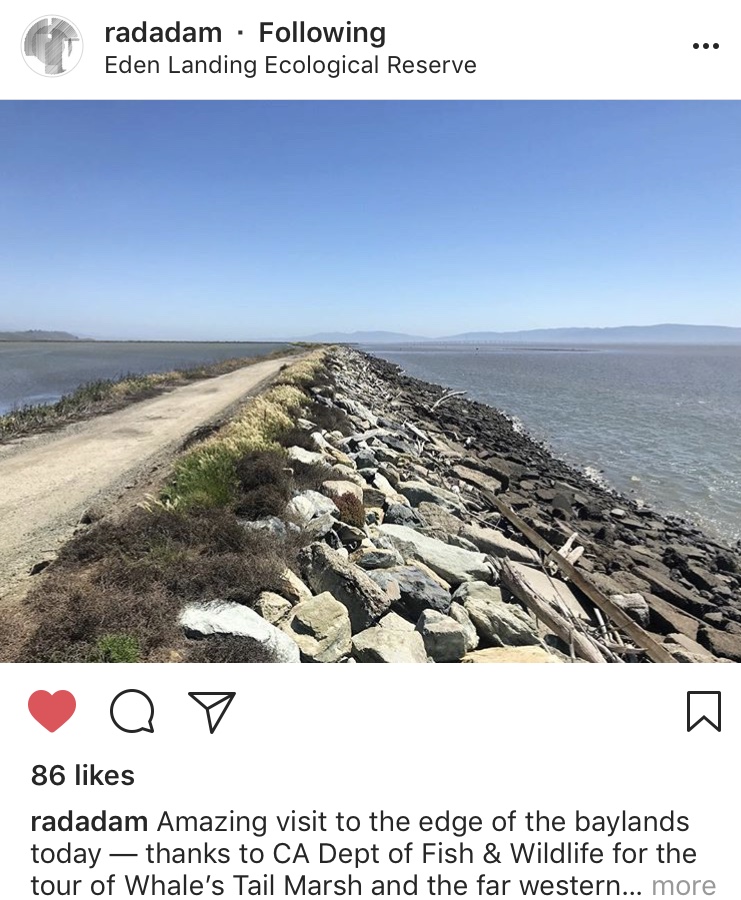The image size is (741, 900).
Task: Share the post via the paper plane icon
Action: click(x=212, y=711)
